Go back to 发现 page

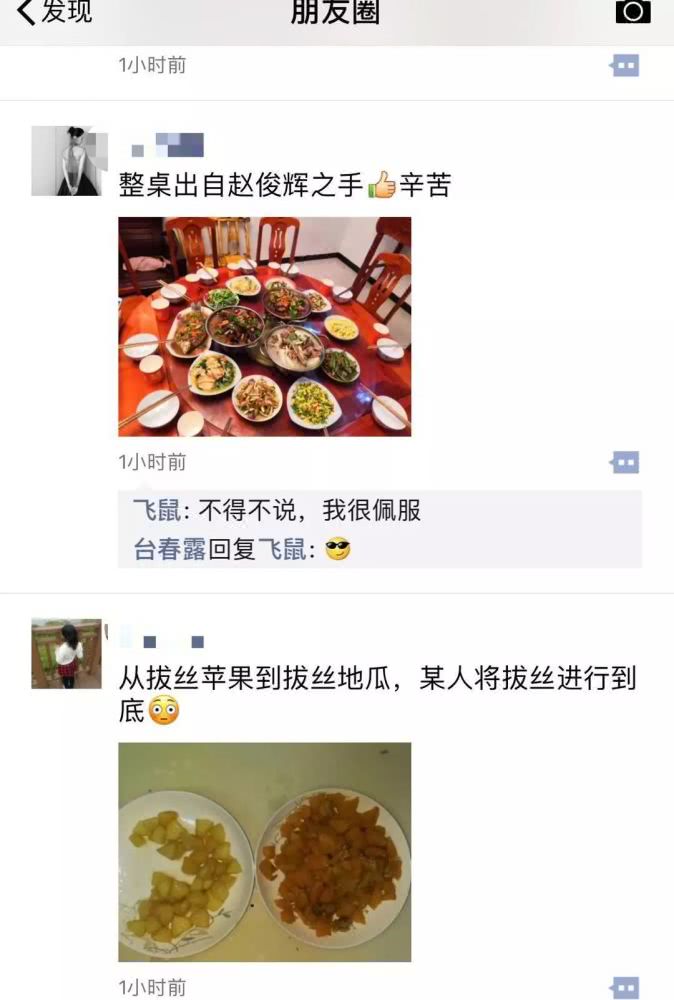pyautogui.click(x=55, y=12)
